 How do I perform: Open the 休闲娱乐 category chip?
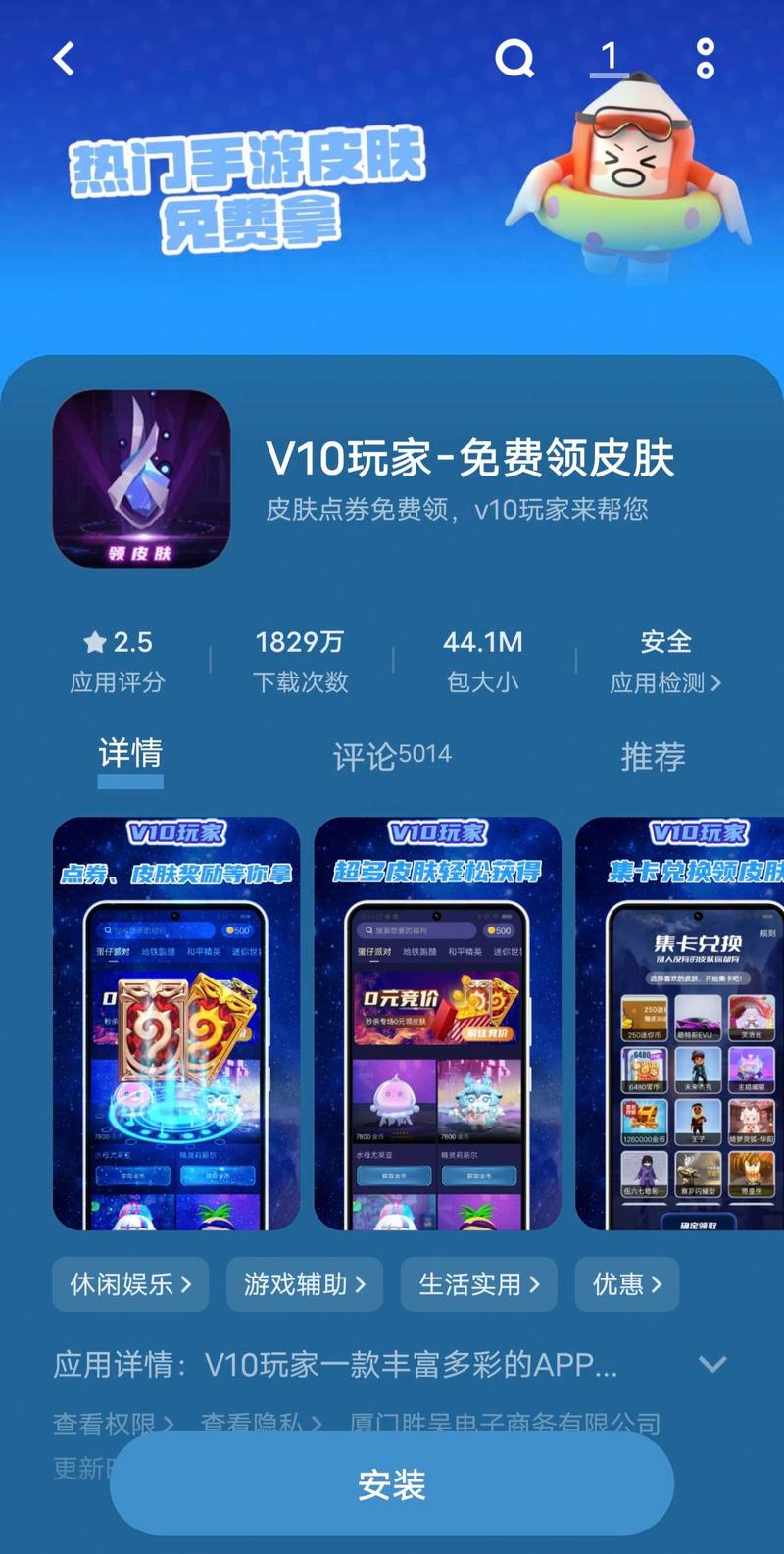(130, 1283)
